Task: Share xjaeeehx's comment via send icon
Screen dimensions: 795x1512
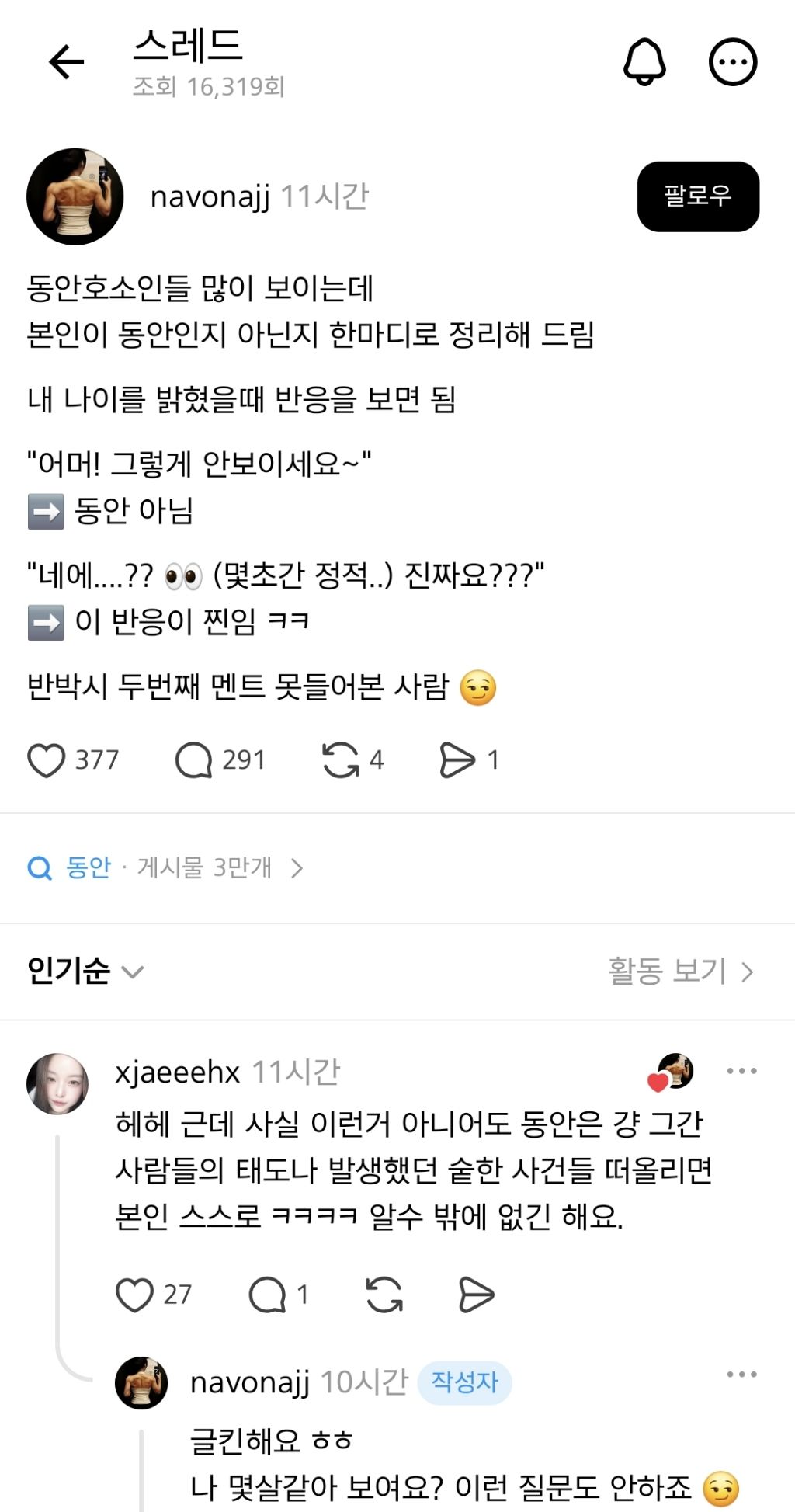Action: [476, 1295]
